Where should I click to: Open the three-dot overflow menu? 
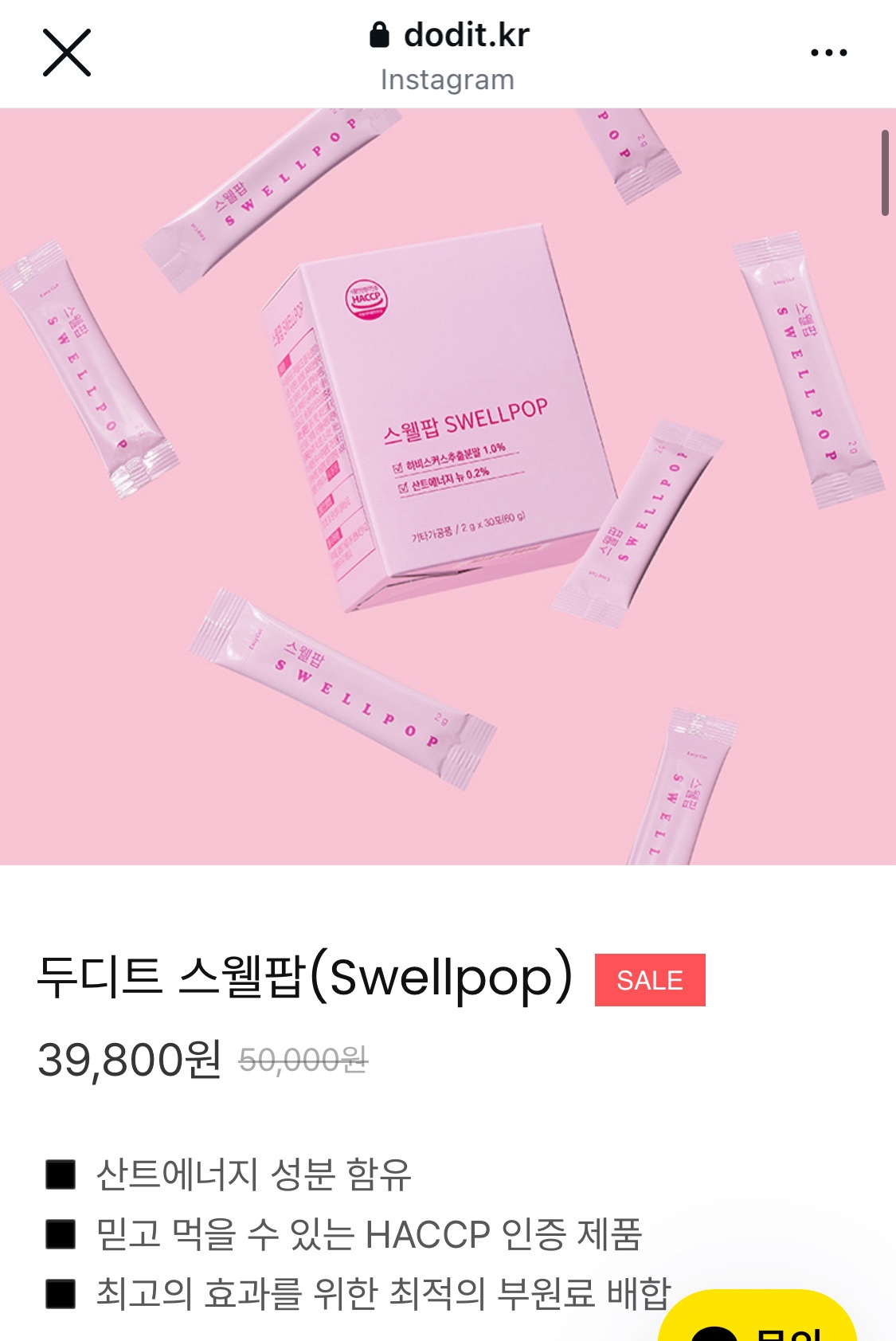pos(828,53)
